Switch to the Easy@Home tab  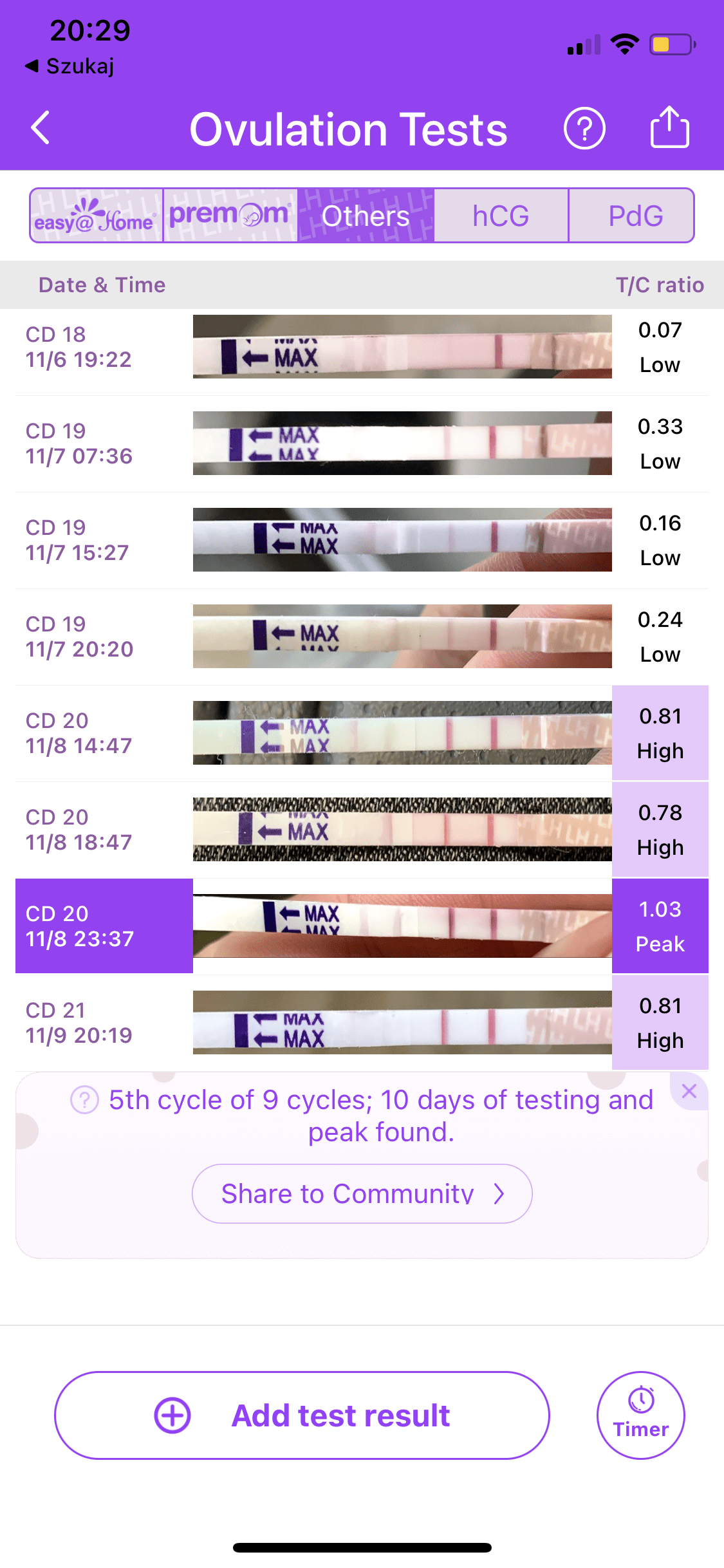pos(97,216)
